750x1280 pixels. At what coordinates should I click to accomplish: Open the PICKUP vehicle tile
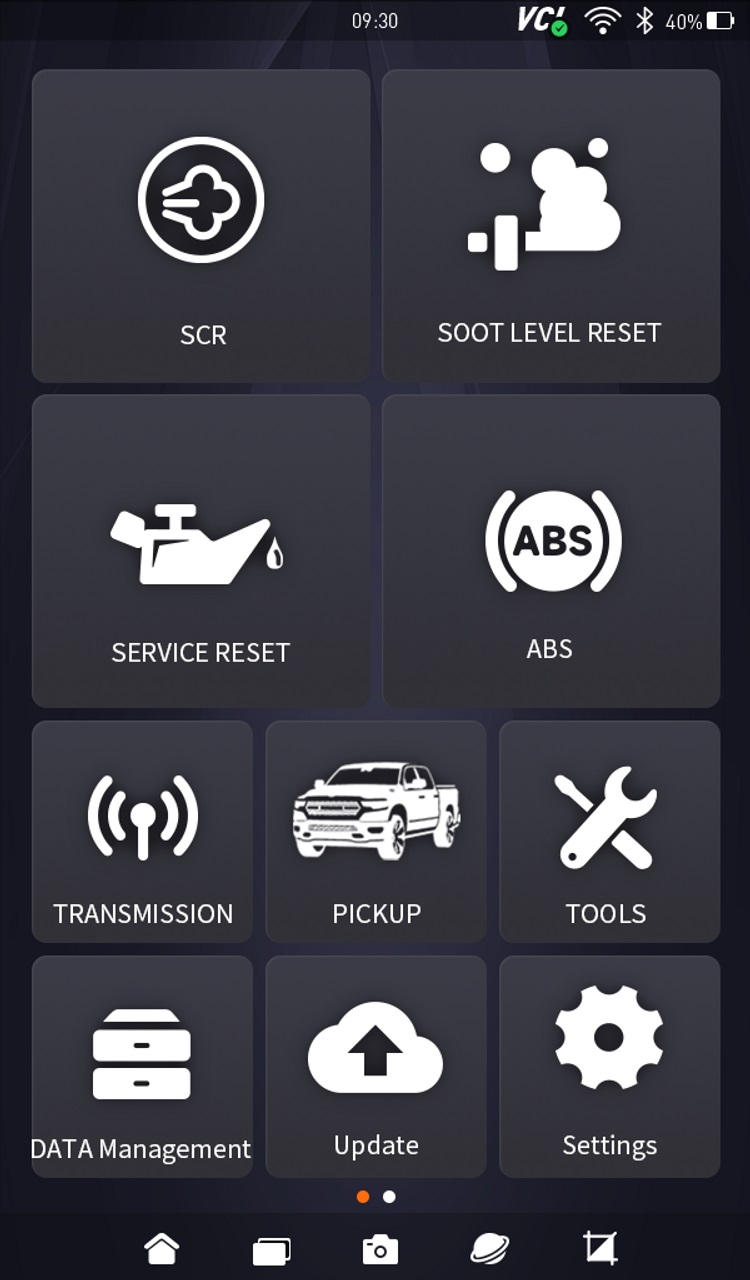(x=376, y=831)
